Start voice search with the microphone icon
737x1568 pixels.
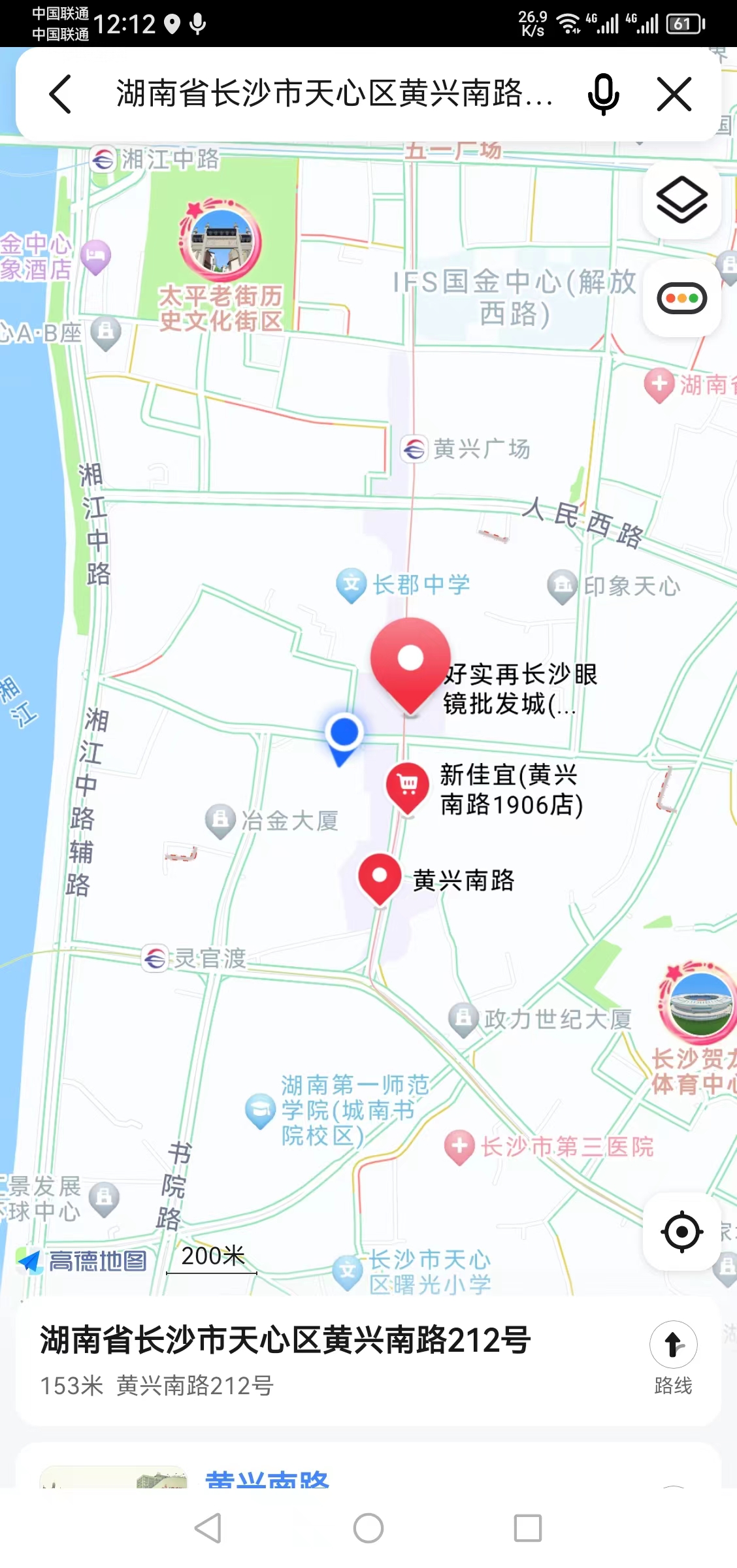602,95
